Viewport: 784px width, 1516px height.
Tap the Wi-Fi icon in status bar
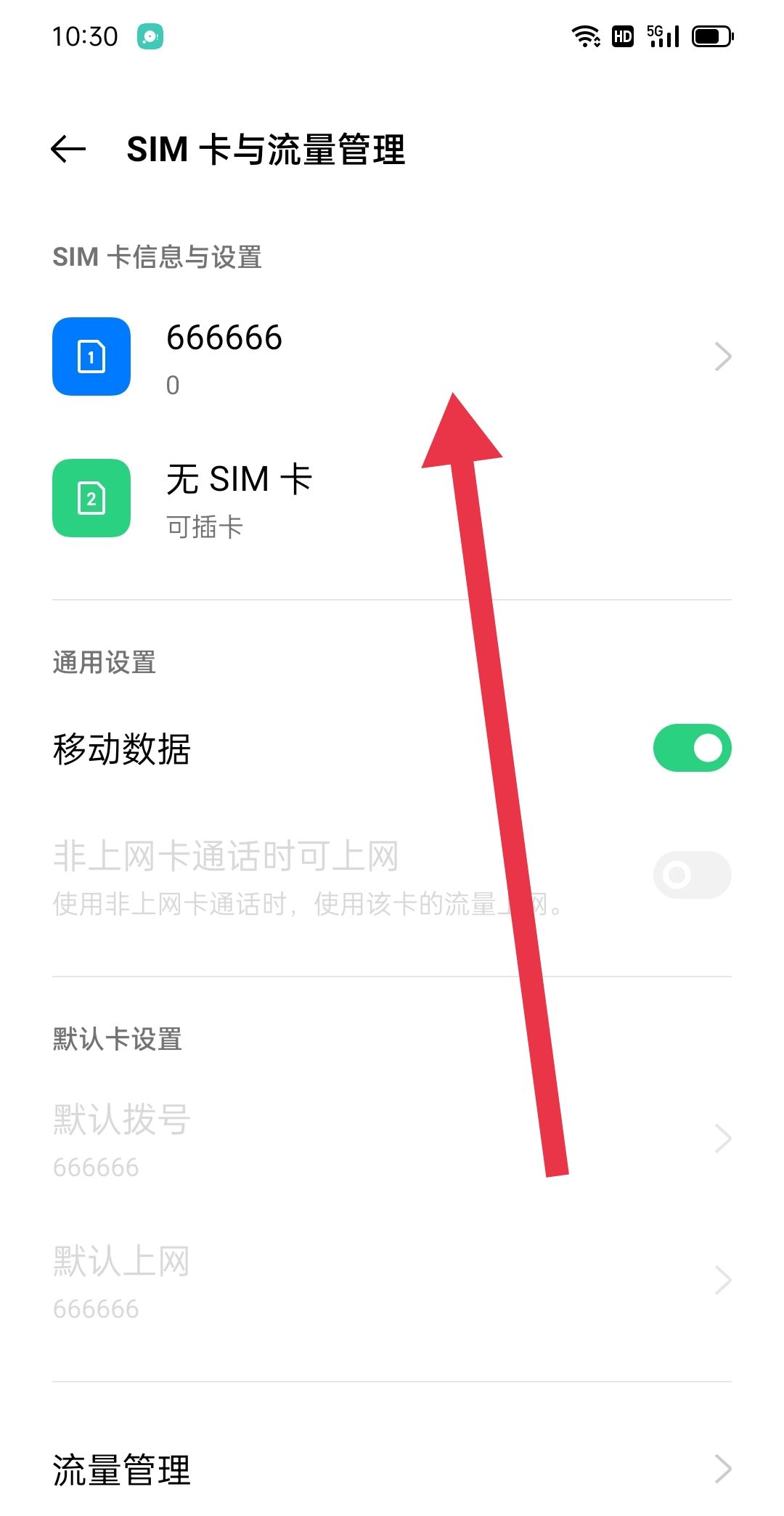click(x=585, y=35)
